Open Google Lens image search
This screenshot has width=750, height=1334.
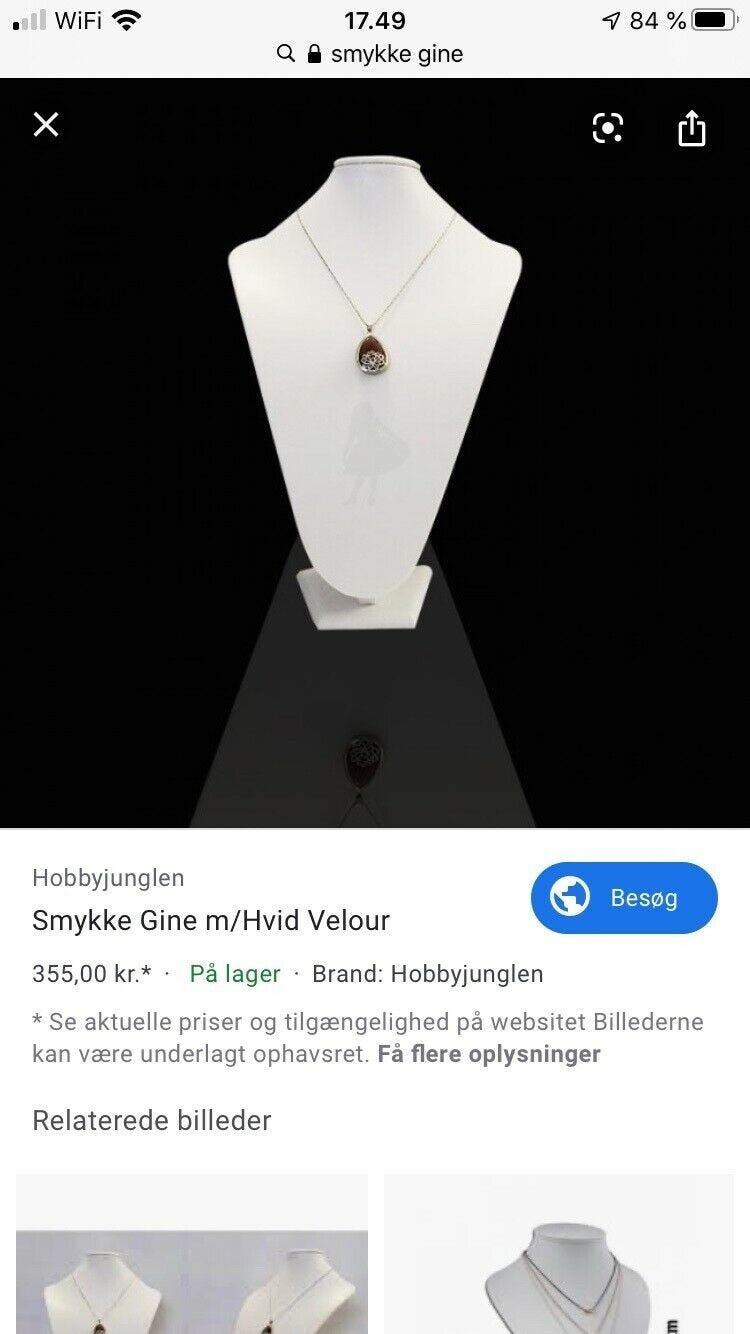(x=608, y=128)
